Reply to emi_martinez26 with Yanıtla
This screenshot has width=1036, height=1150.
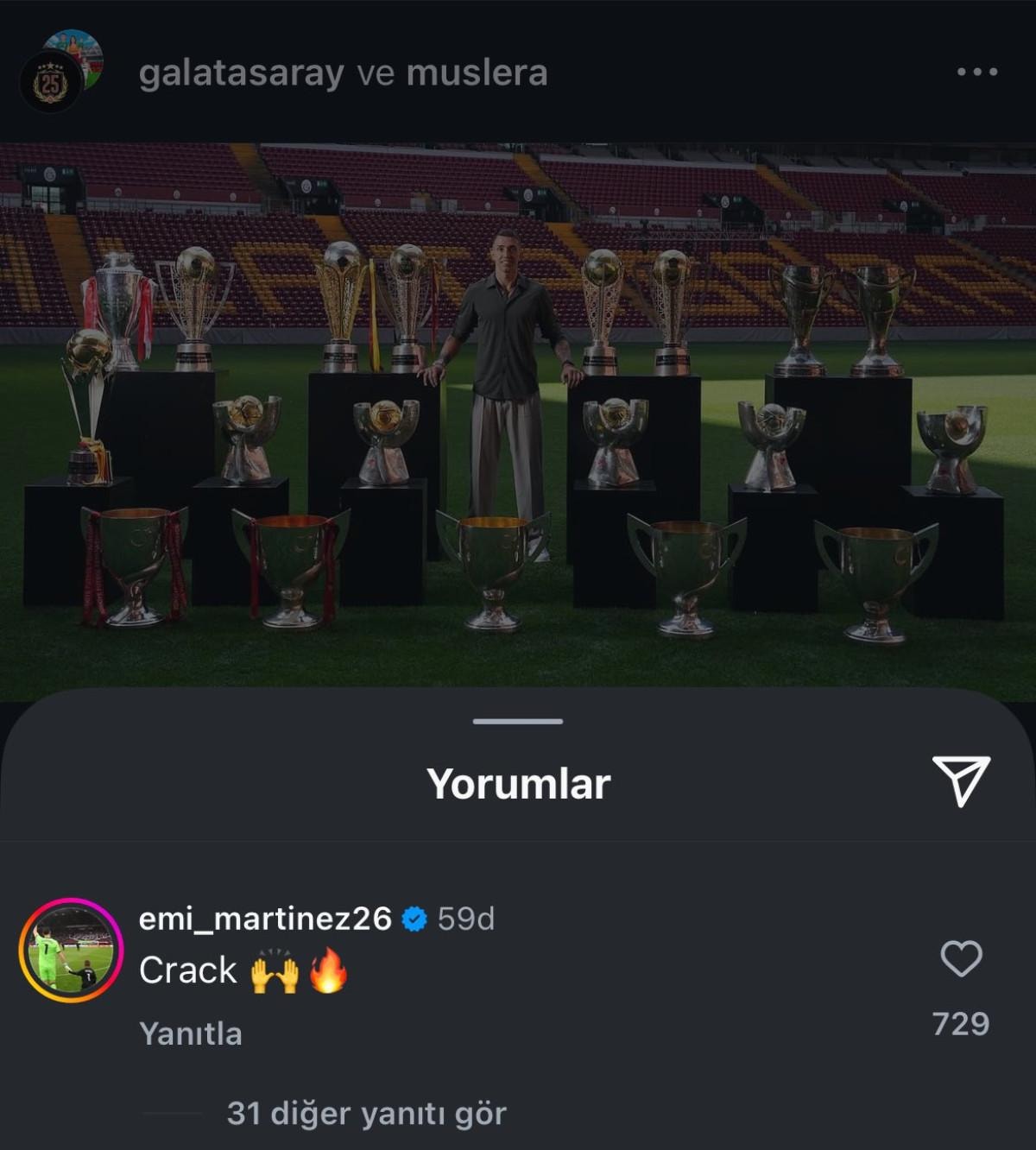[x=191, y=1033]
